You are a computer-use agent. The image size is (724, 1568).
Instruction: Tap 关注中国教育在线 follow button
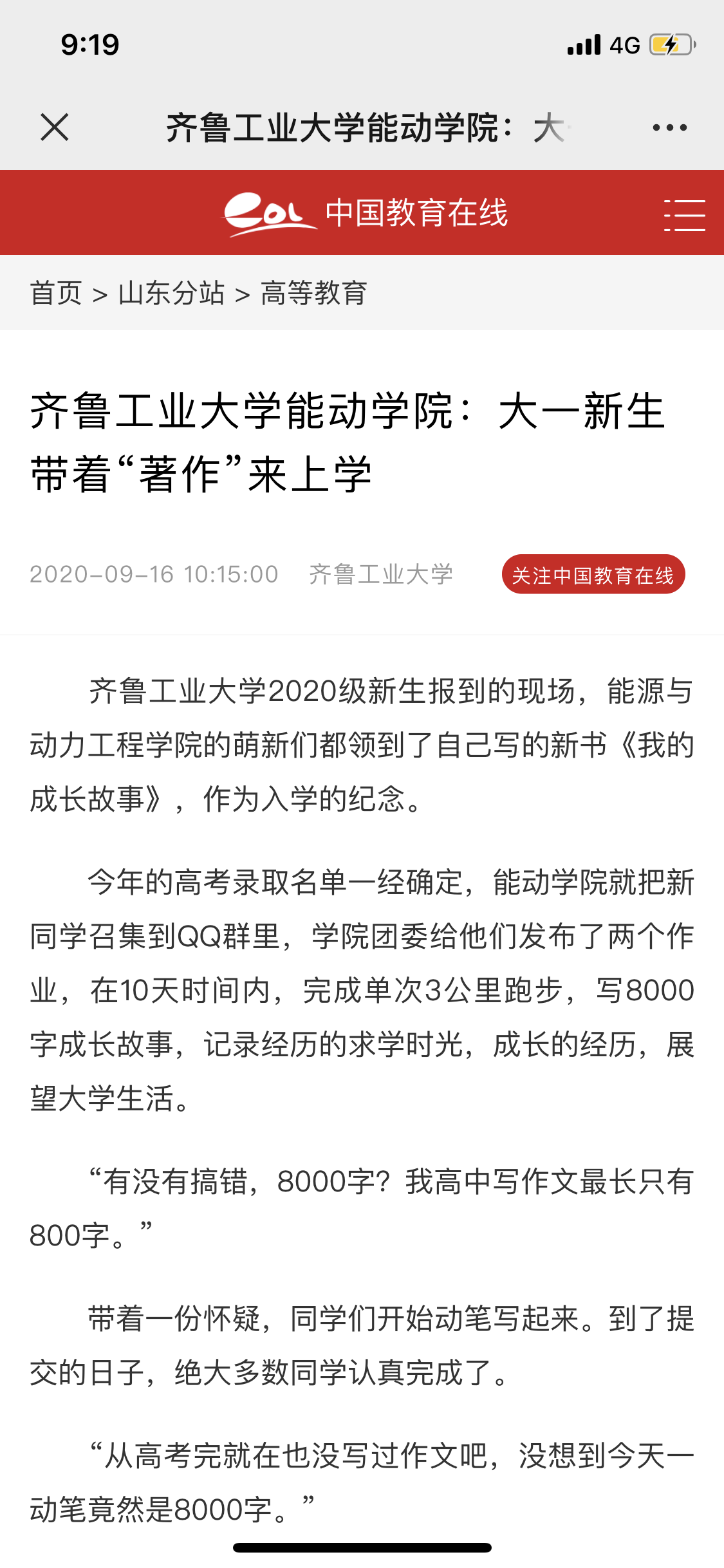pos(593,574)
